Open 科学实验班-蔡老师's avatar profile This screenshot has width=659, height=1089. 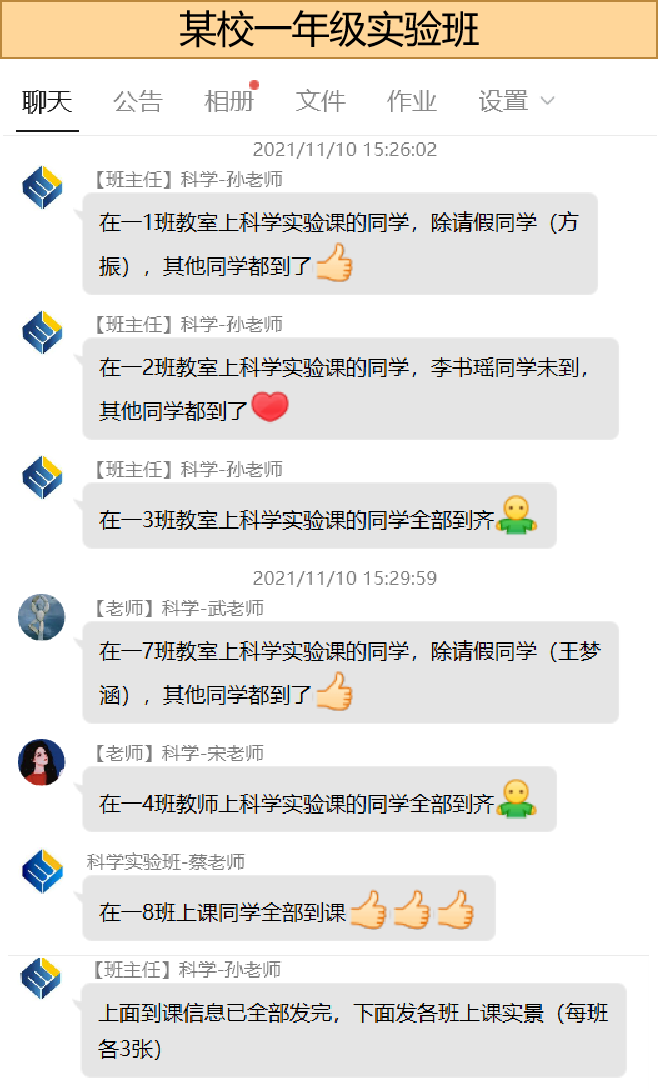42,871
